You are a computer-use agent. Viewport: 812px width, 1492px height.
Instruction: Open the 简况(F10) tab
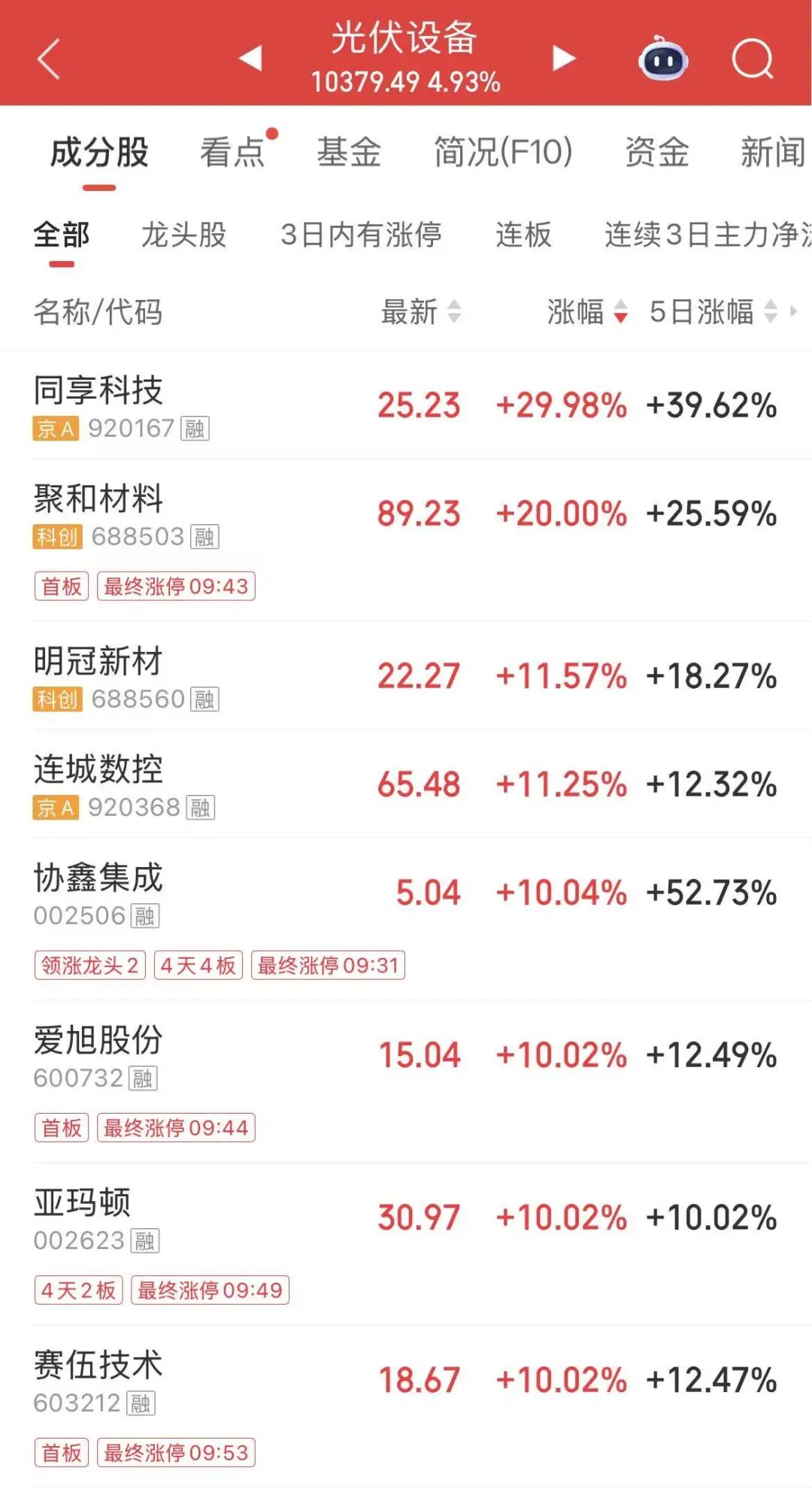pyautogui.click(x=503, y=152)
